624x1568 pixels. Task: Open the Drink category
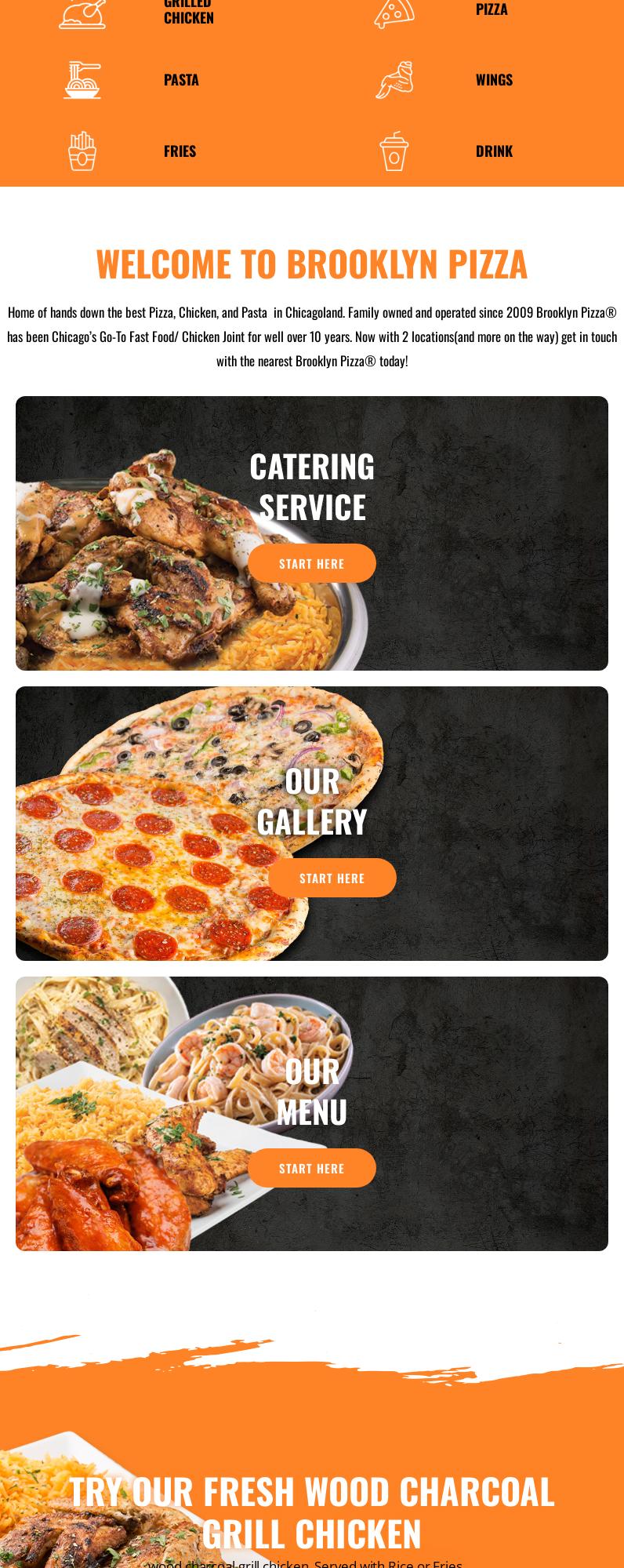click(493, 151)
